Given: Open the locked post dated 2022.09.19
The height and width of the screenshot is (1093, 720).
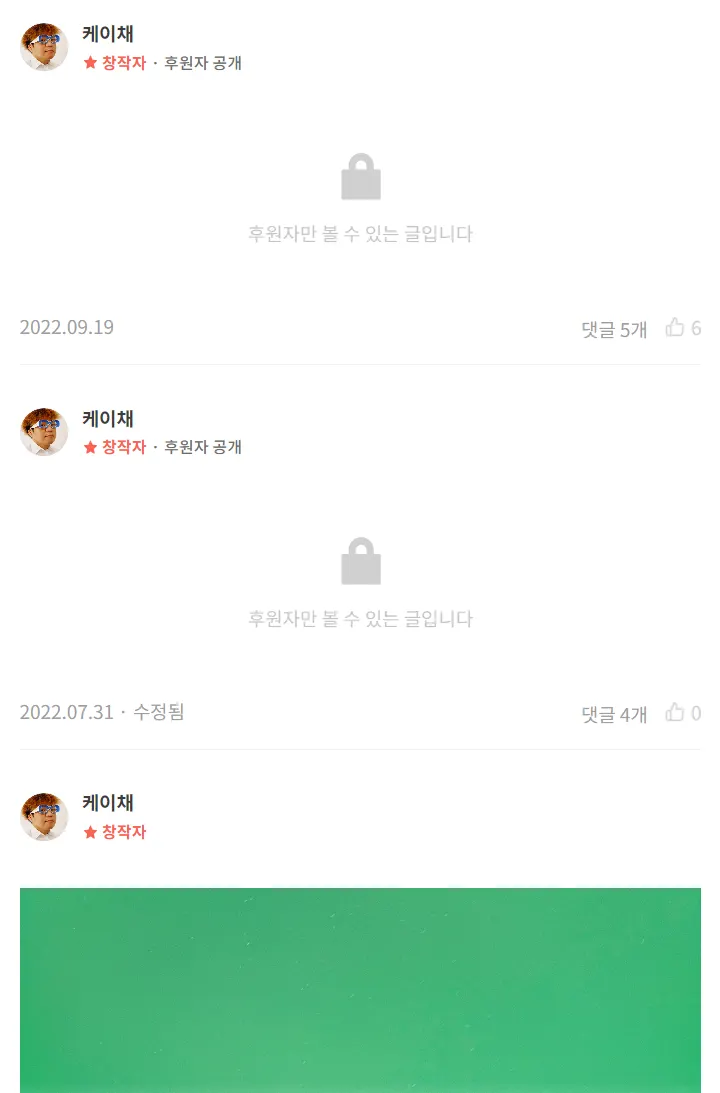Looking at the screenshot, I should coord(360,200).
